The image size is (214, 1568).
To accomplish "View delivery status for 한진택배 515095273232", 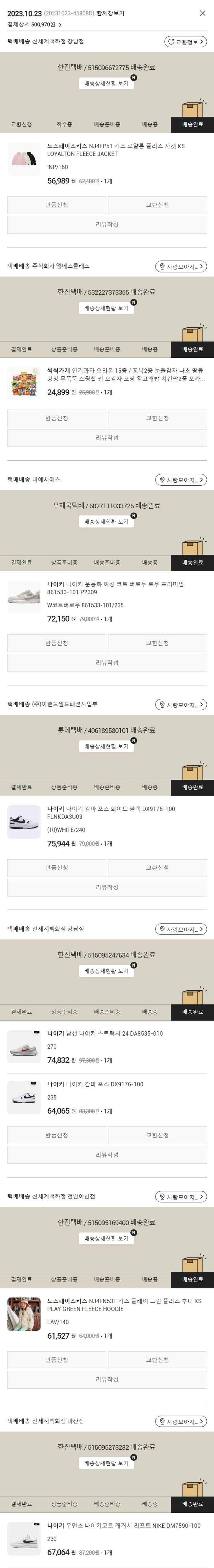I will coord(106,1463).
